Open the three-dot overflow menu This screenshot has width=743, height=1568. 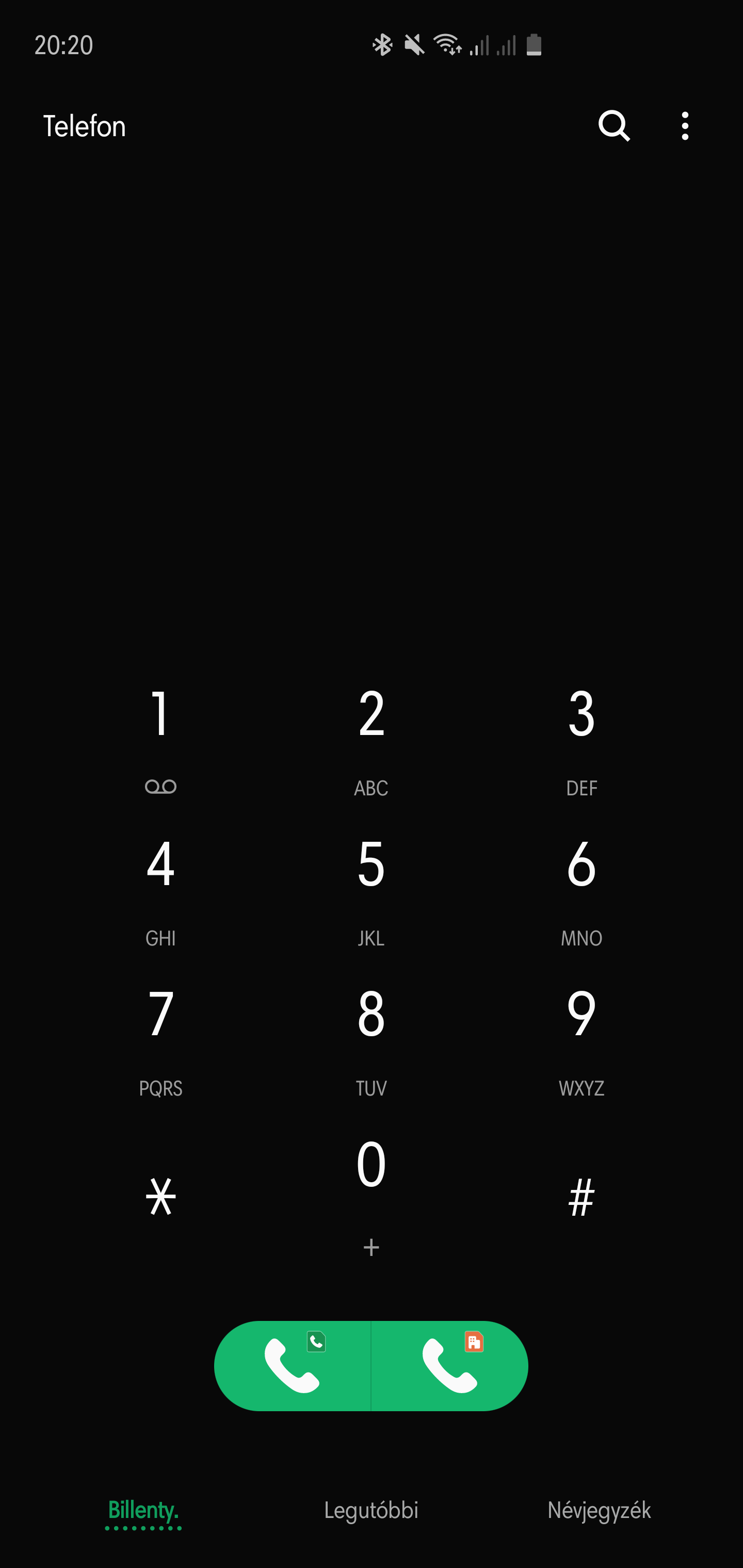coord(685,126)
